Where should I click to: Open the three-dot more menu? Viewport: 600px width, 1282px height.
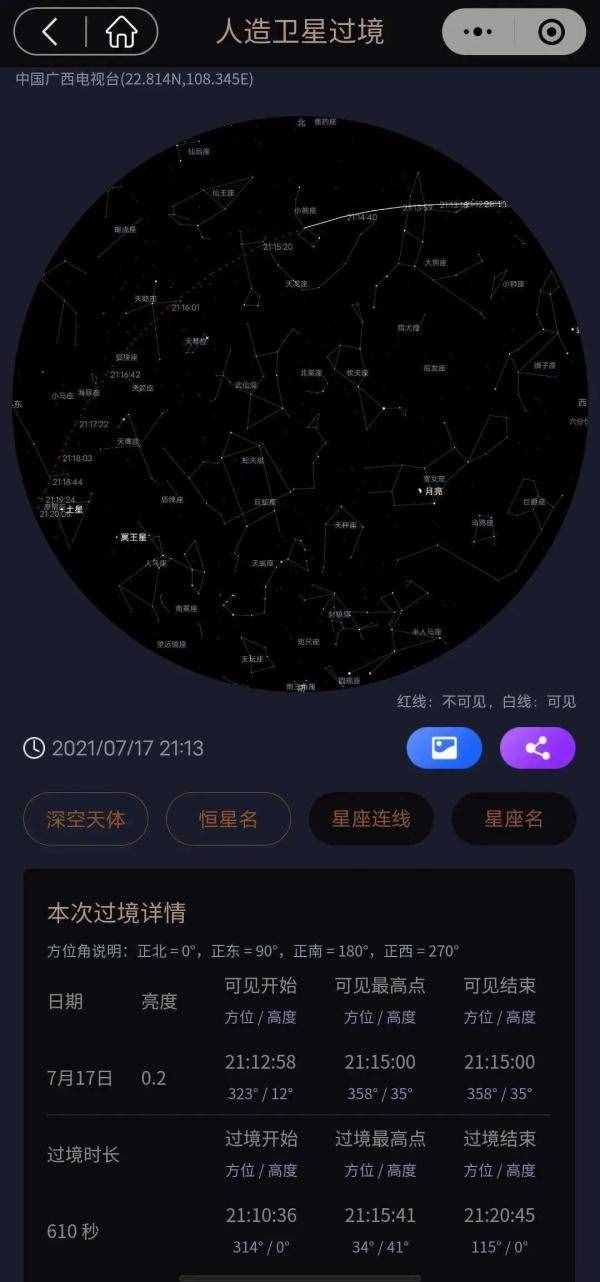tap(480, 32)
